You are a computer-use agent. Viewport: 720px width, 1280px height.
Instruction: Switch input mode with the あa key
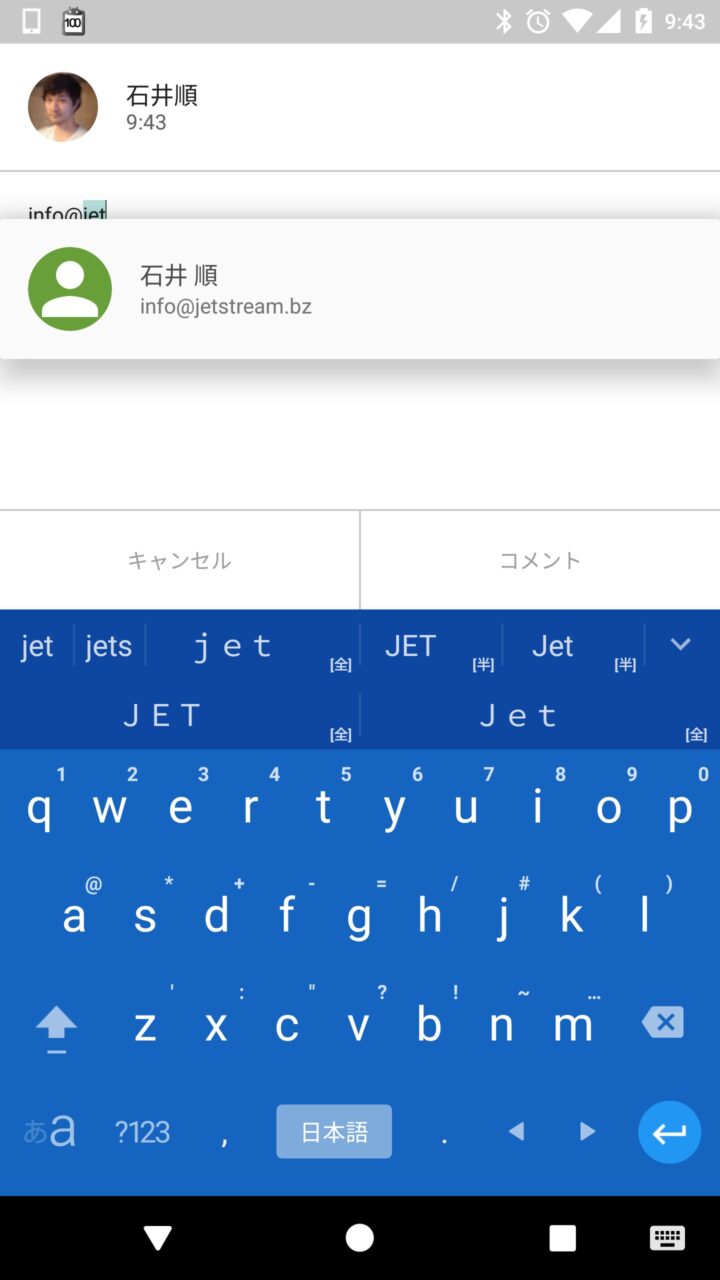[x=49, y=1132]
